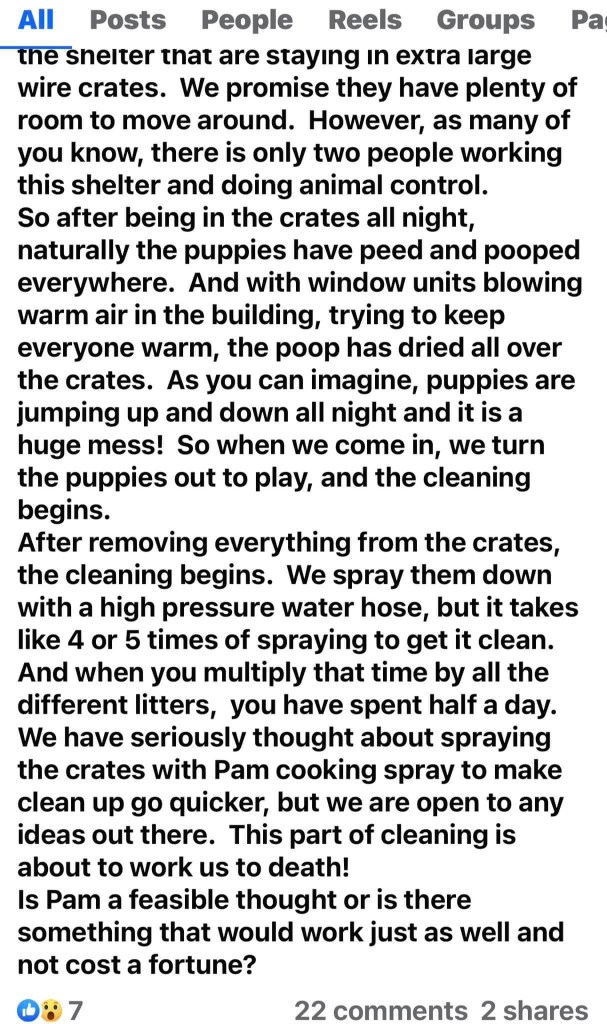607x1024 pixels.
Task: Select the All results tab
Action: click(x=37, y=20)
